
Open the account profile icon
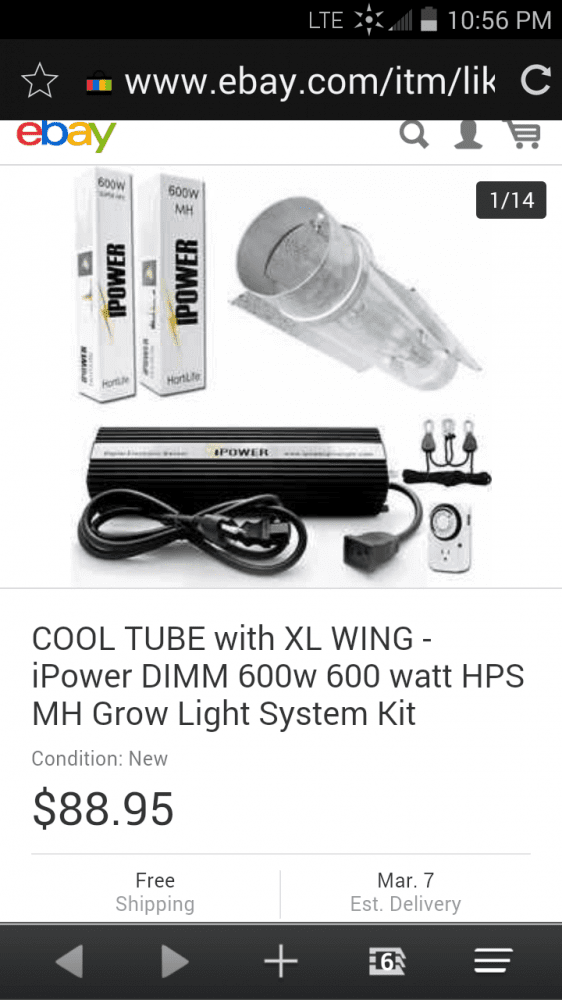[468, 135]
